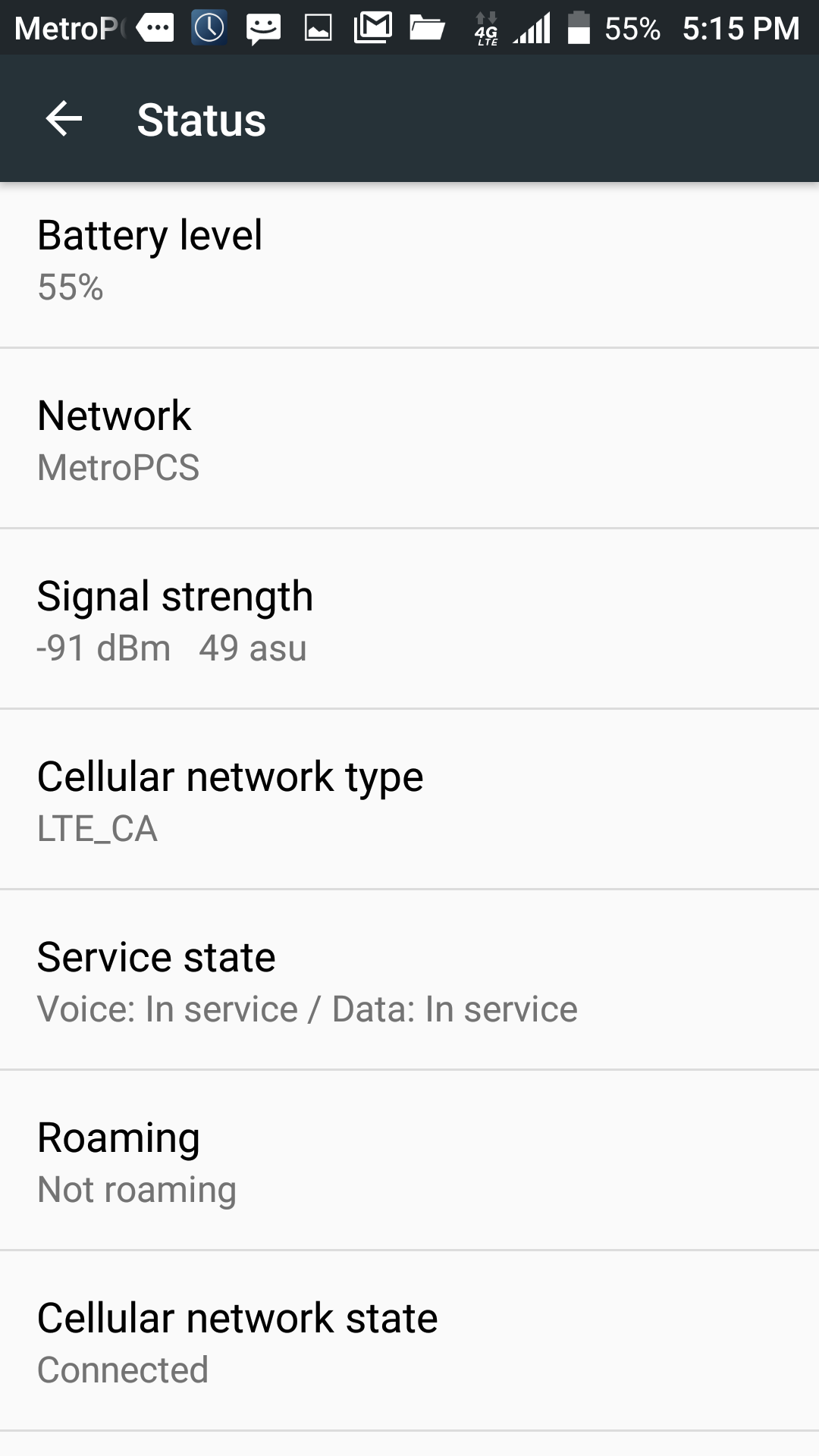Tap the Cellular network state row
This screenshot has width=819, height=1456.
[x=409, y=1341]
